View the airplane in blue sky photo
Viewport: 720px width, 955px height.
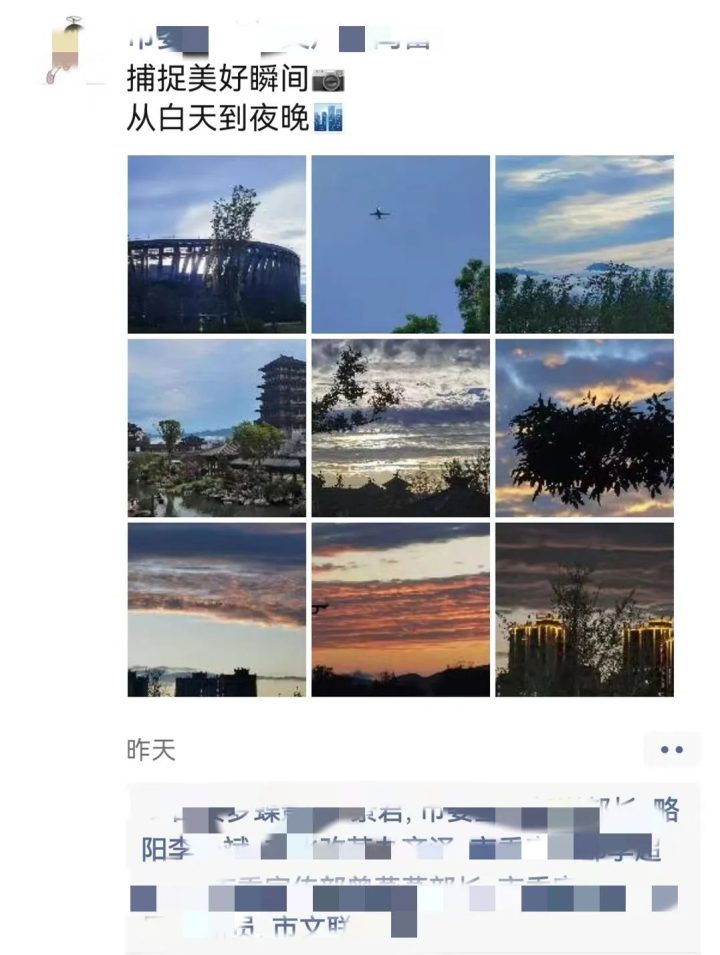point(400,244)
